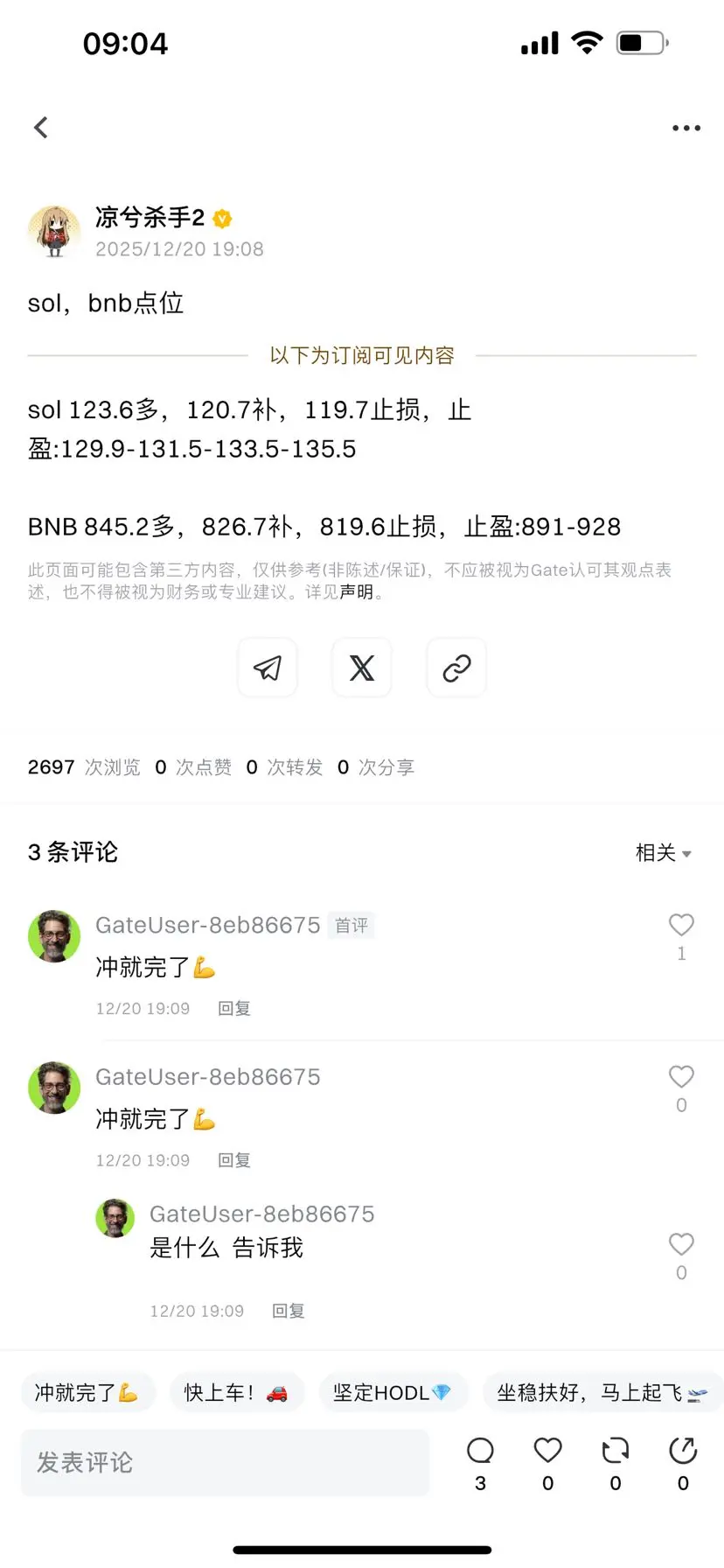Reply to the first comment via 回复
This screenshot has height=1568, width=724.
(x=233, y=1008)
